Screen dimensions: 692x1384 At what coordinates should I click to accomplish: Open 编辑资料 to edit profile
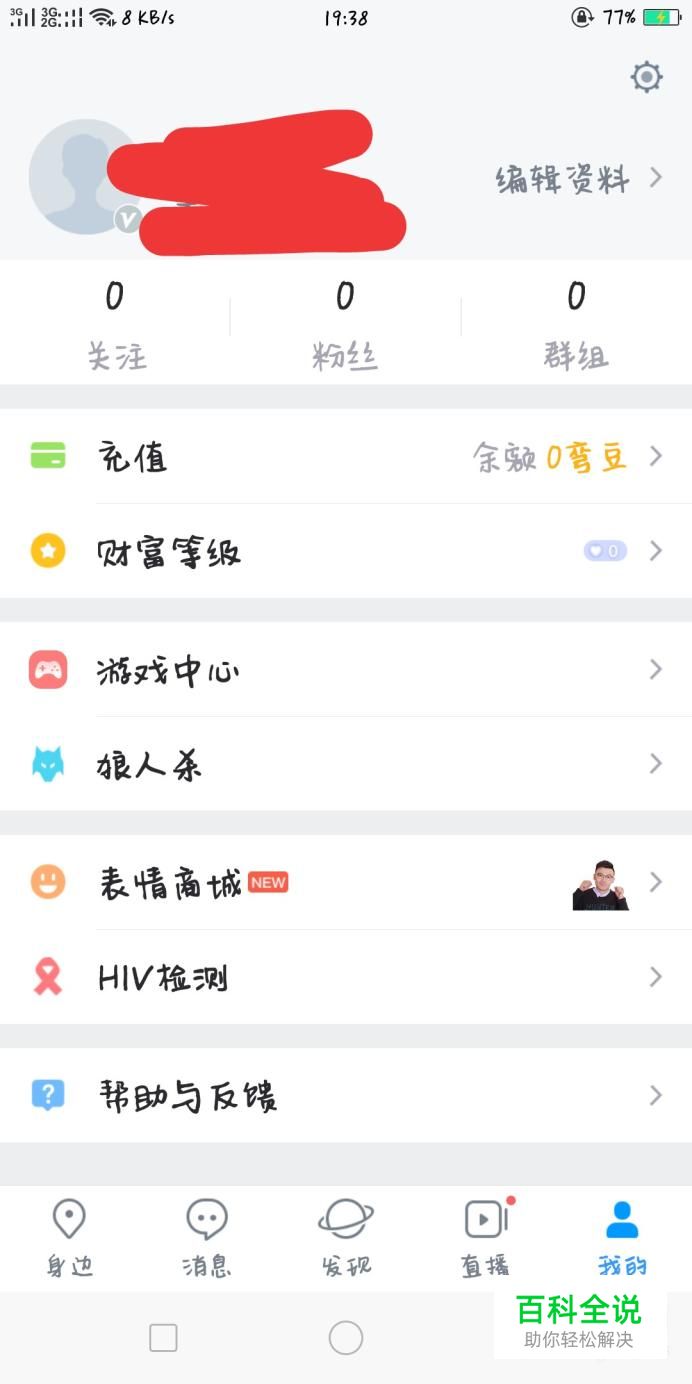[577, 180]
